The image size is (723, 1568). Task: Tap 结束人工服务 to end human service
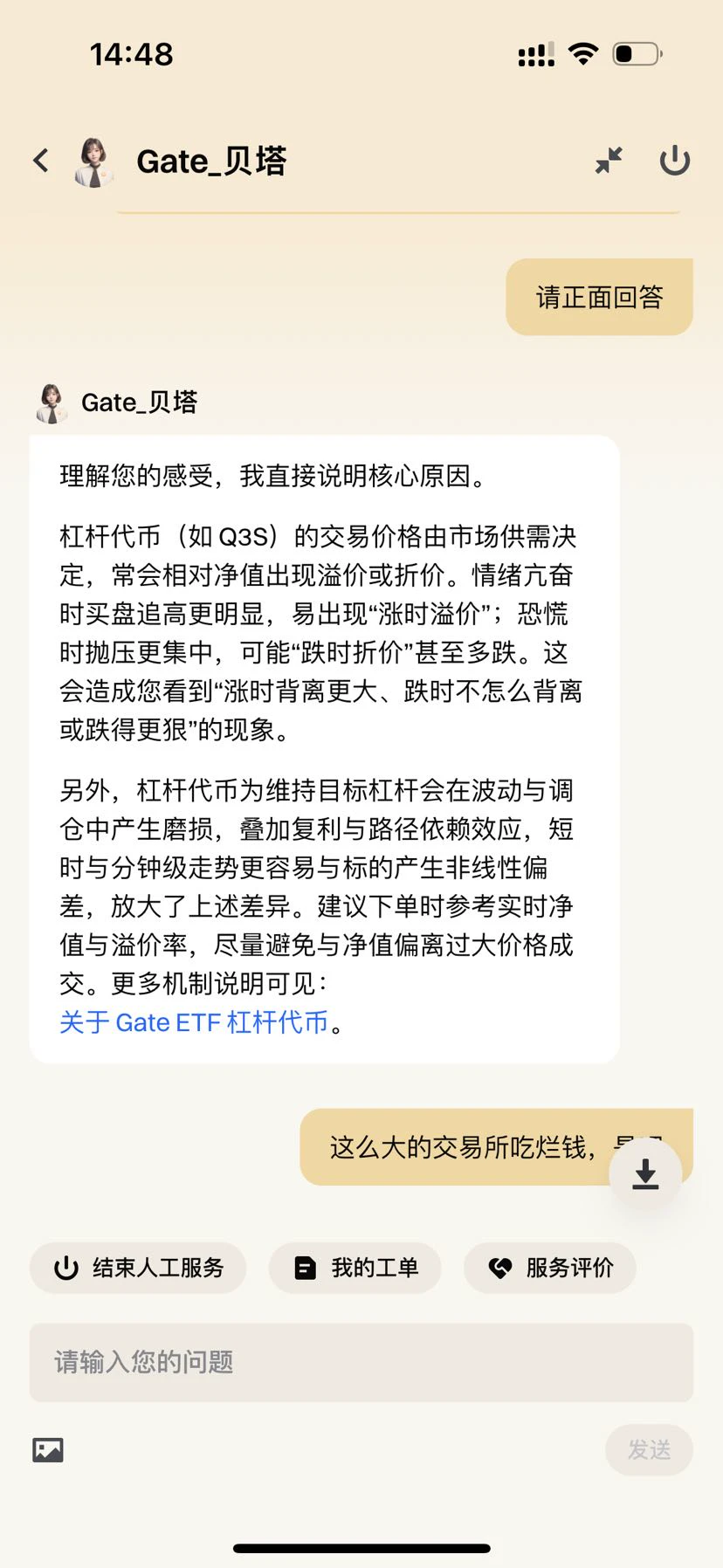138,1268
